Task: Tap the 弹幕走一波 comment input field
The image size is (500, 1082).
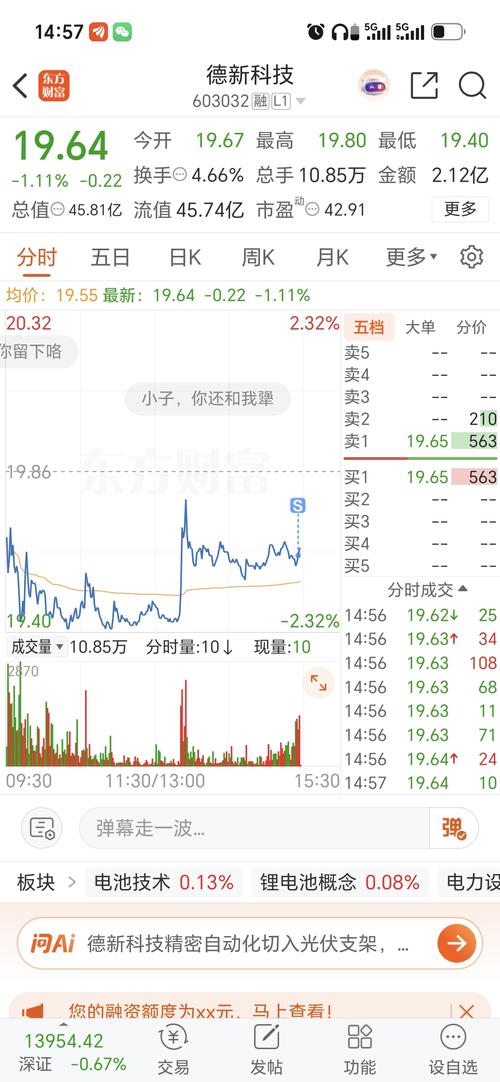Action: pos(254,828)
